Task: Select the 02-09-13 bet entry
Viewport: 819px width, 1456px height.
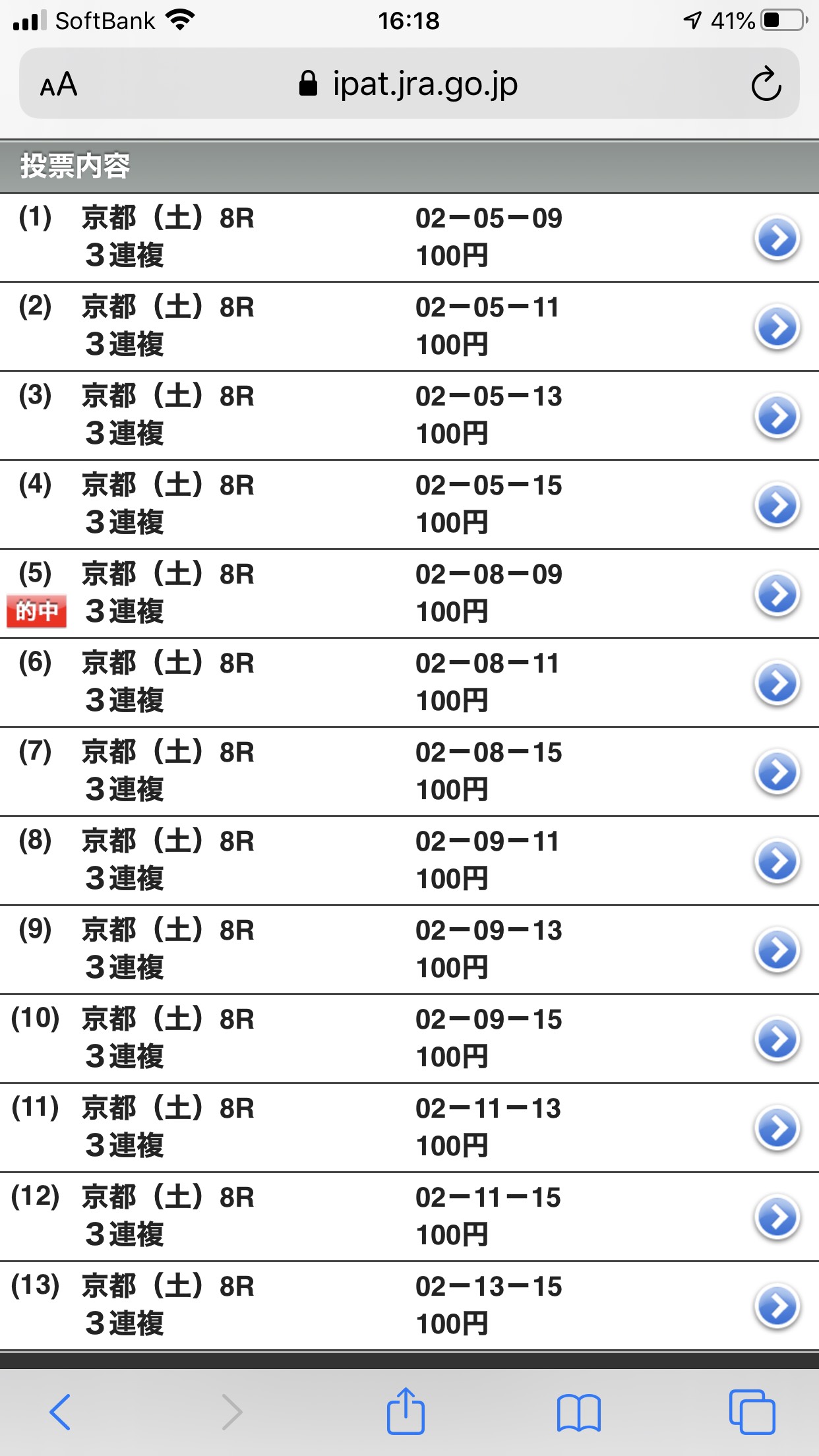Action: [x=777, y=950]
